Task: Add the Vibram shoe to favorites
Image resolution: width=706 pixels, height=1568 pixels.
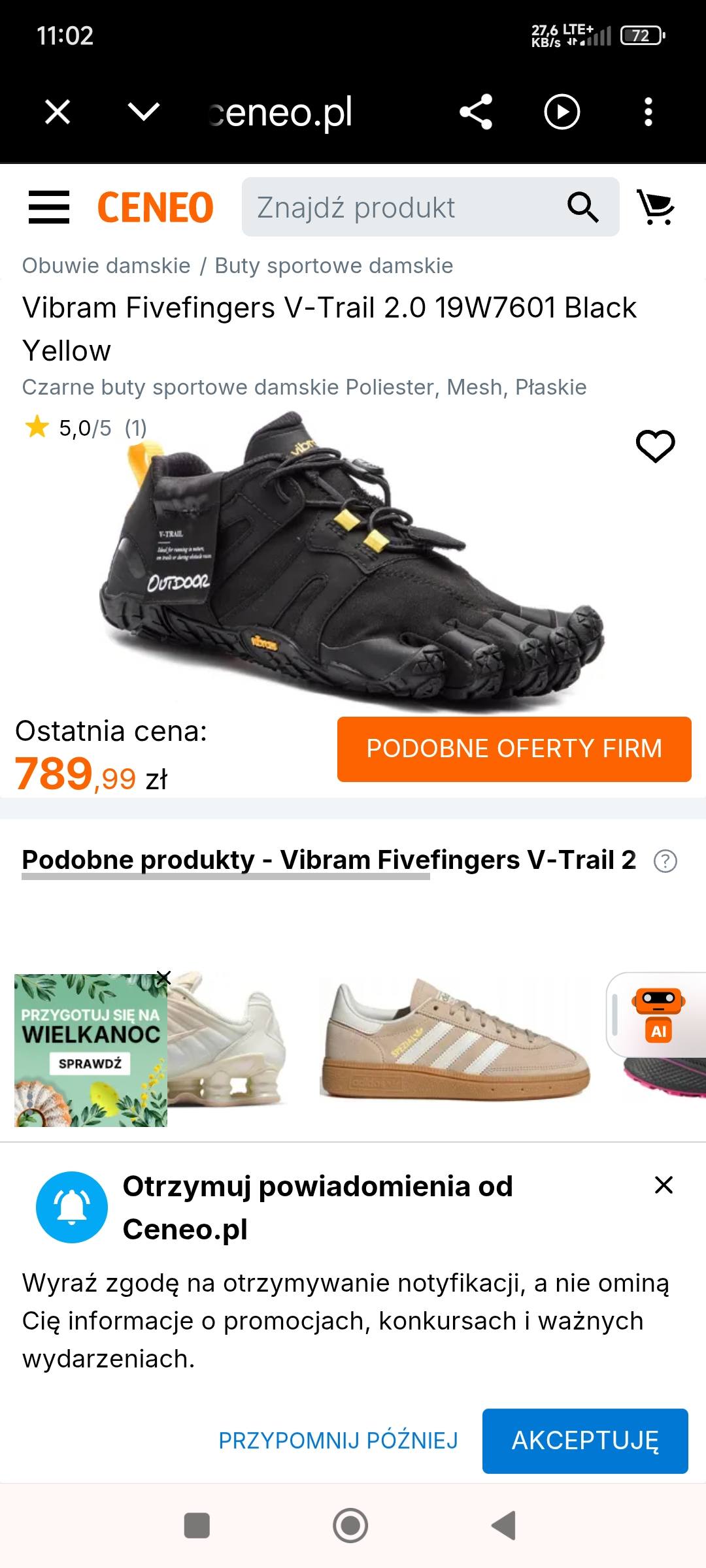Action: 655,447
